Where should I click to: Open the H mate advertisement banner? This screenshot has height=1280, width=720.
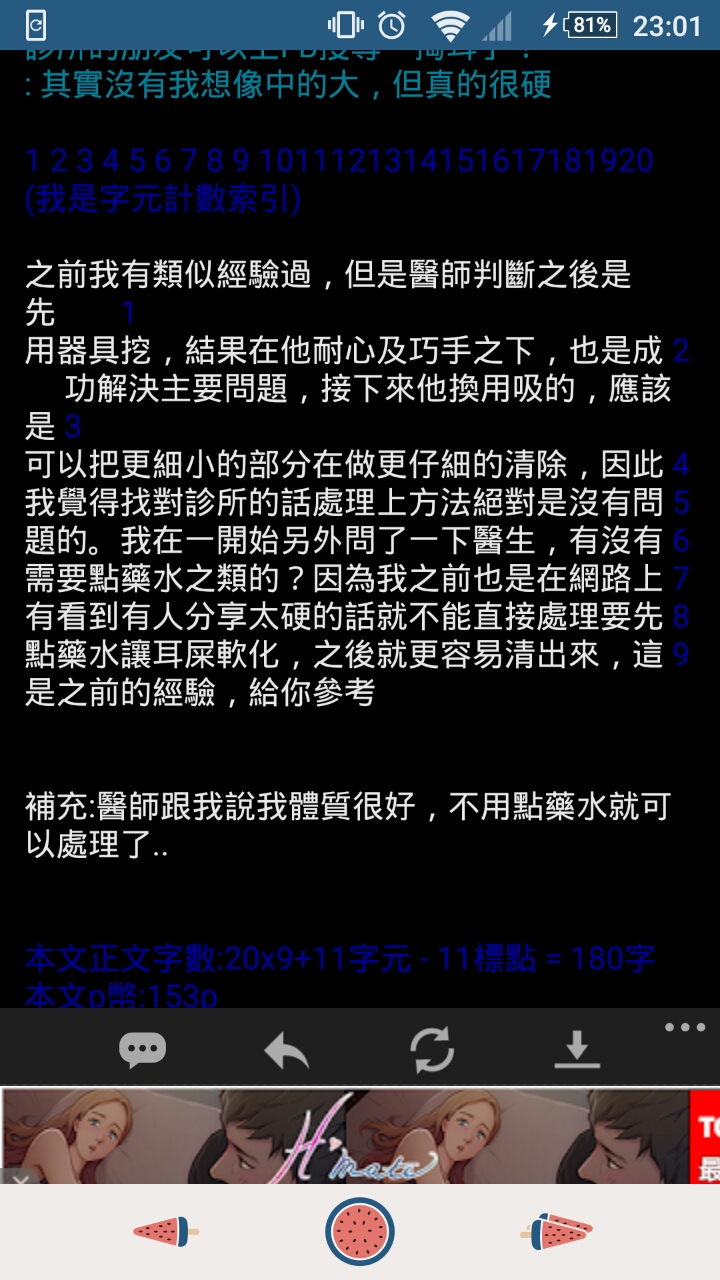[360, 1135]
